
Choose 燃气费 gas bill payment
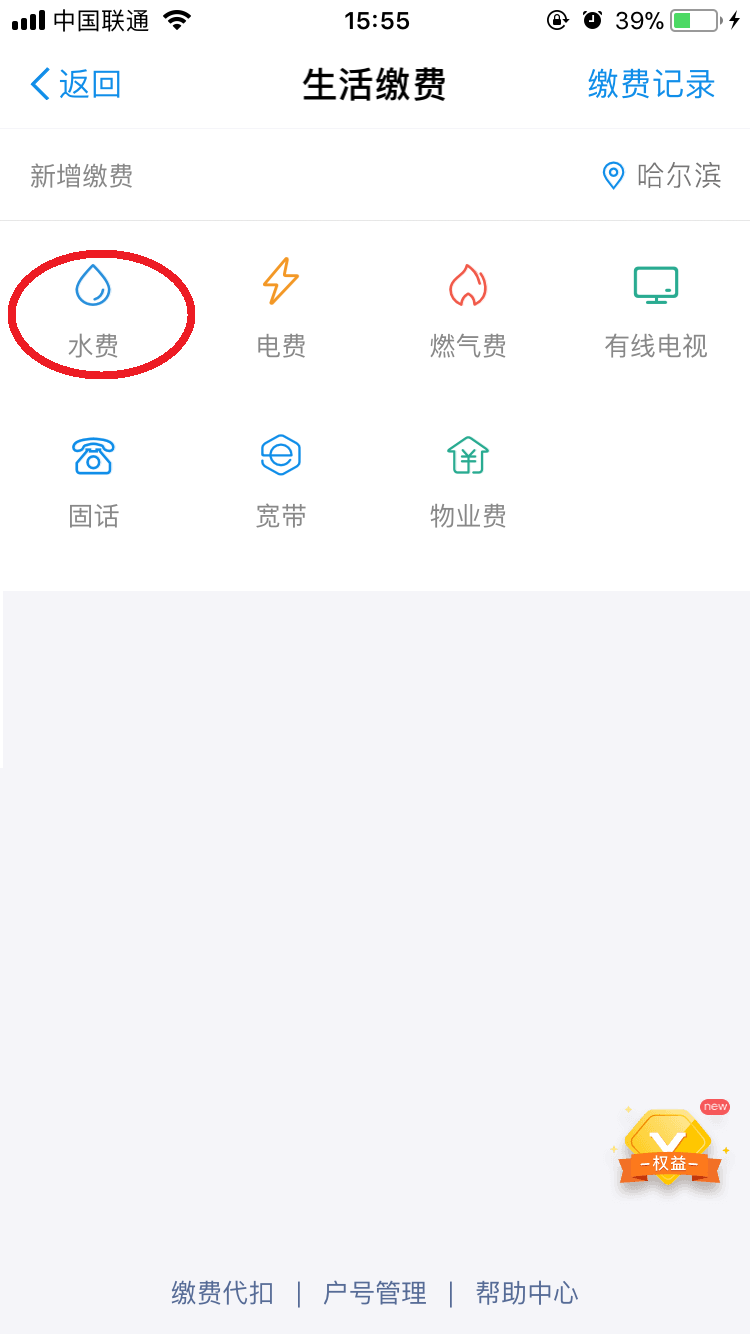click(468, 310)
